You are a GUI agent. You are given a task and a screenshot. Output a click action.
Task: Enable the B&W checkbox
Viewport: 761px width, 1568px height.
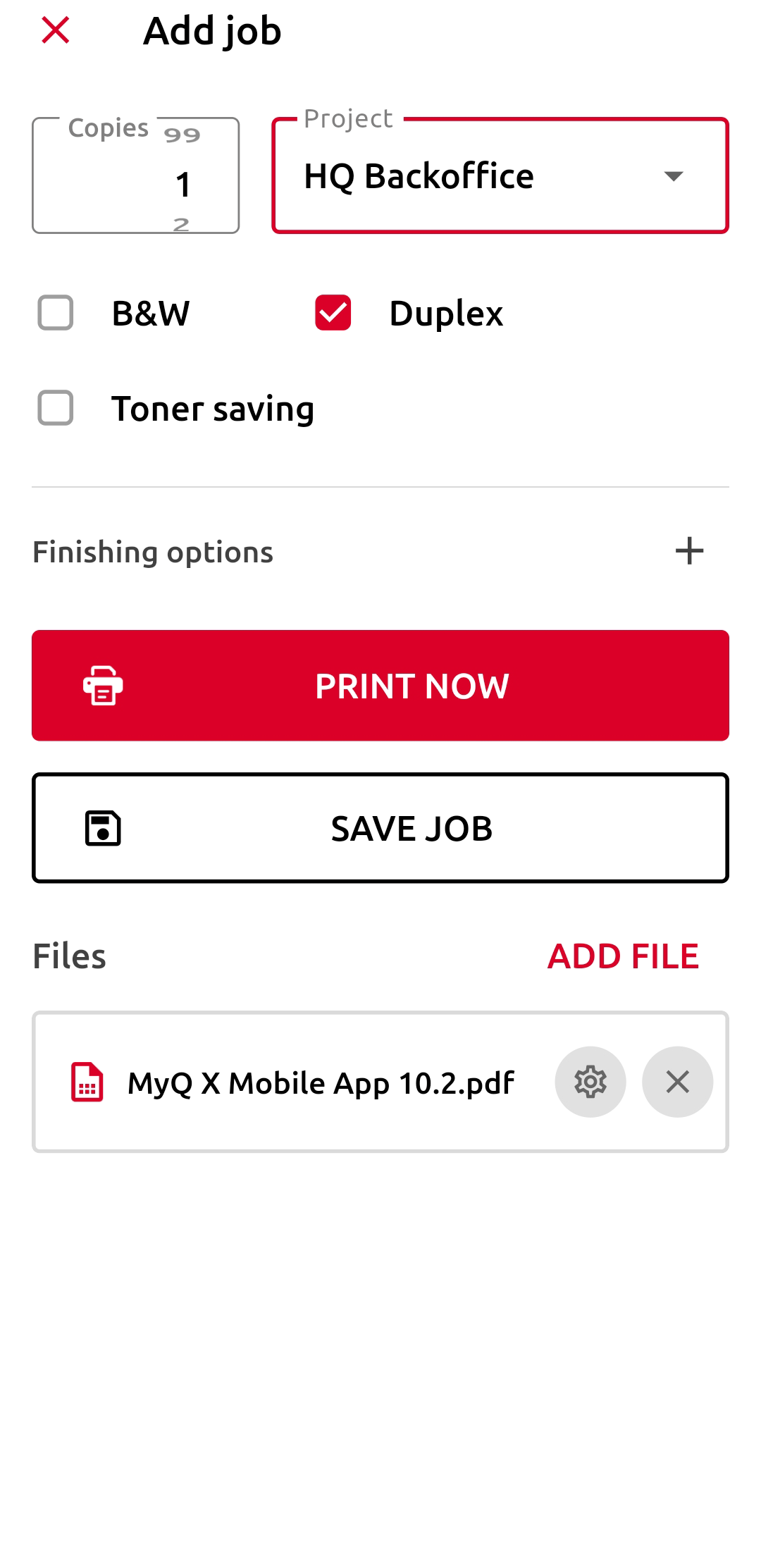click(56, 313)
